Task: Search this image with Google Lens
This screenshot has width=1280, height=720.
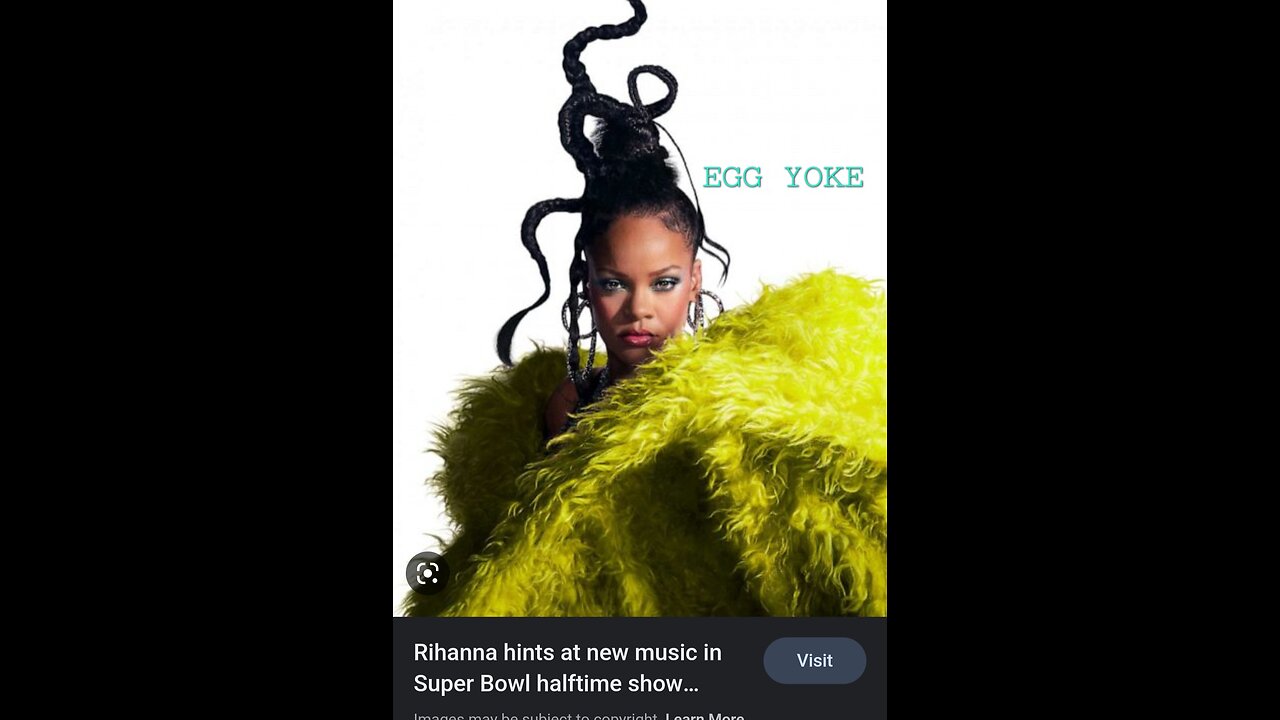Action: click(427, 573)
